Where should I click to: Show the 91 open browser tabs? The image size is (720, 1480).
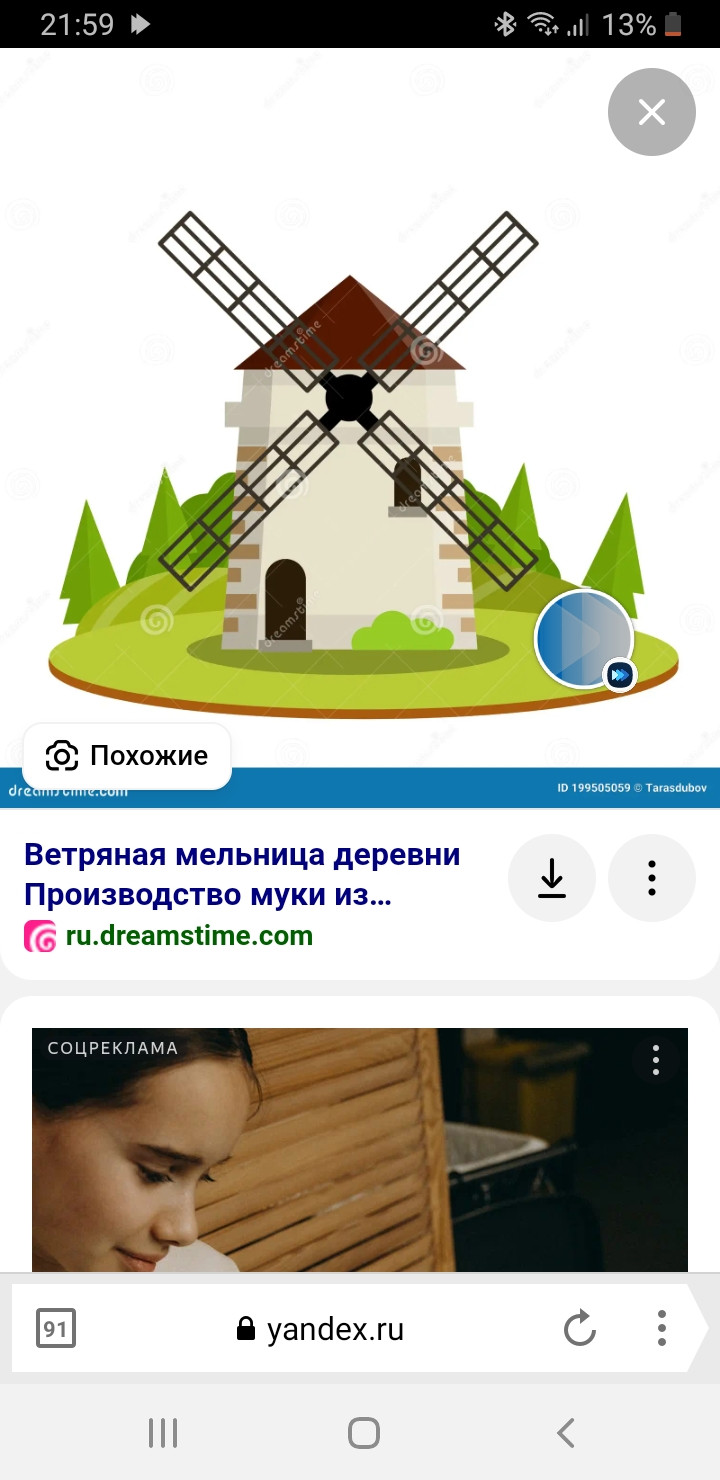coord(56,1329)
